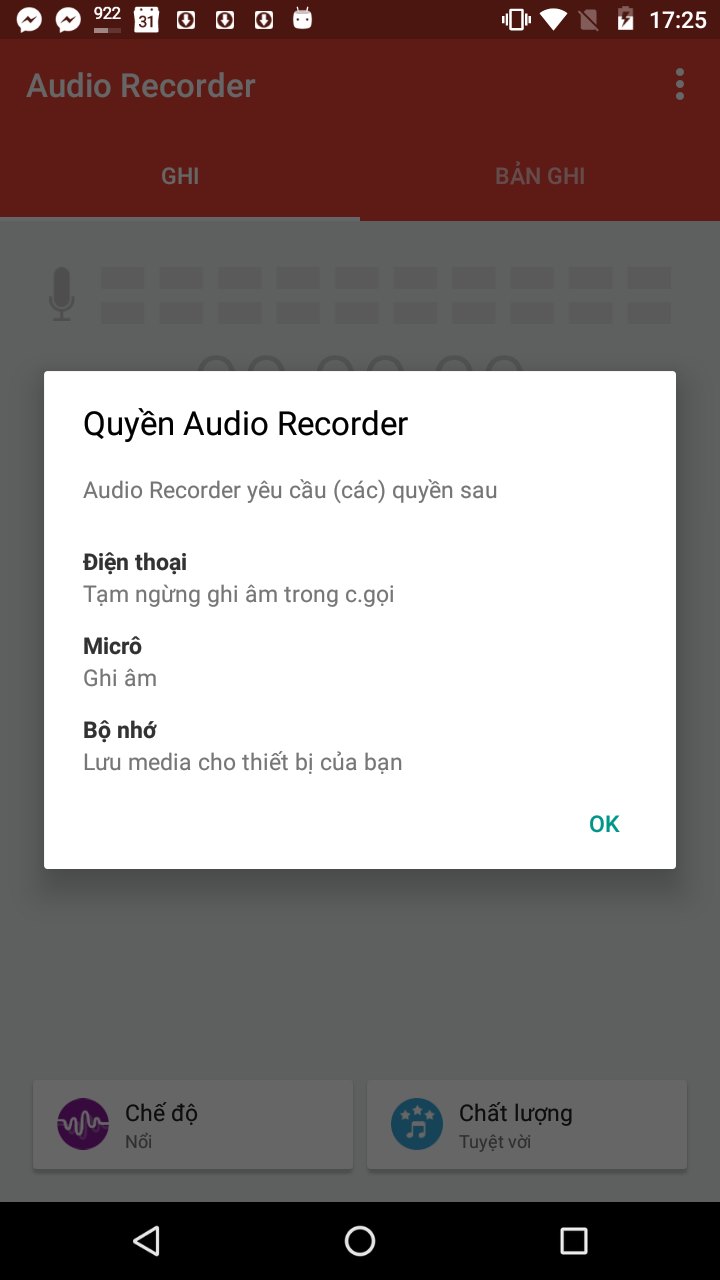The image size is (720, 1280).
Task: Confirm the permissions dialog with OK
Action: coord(603,823)
